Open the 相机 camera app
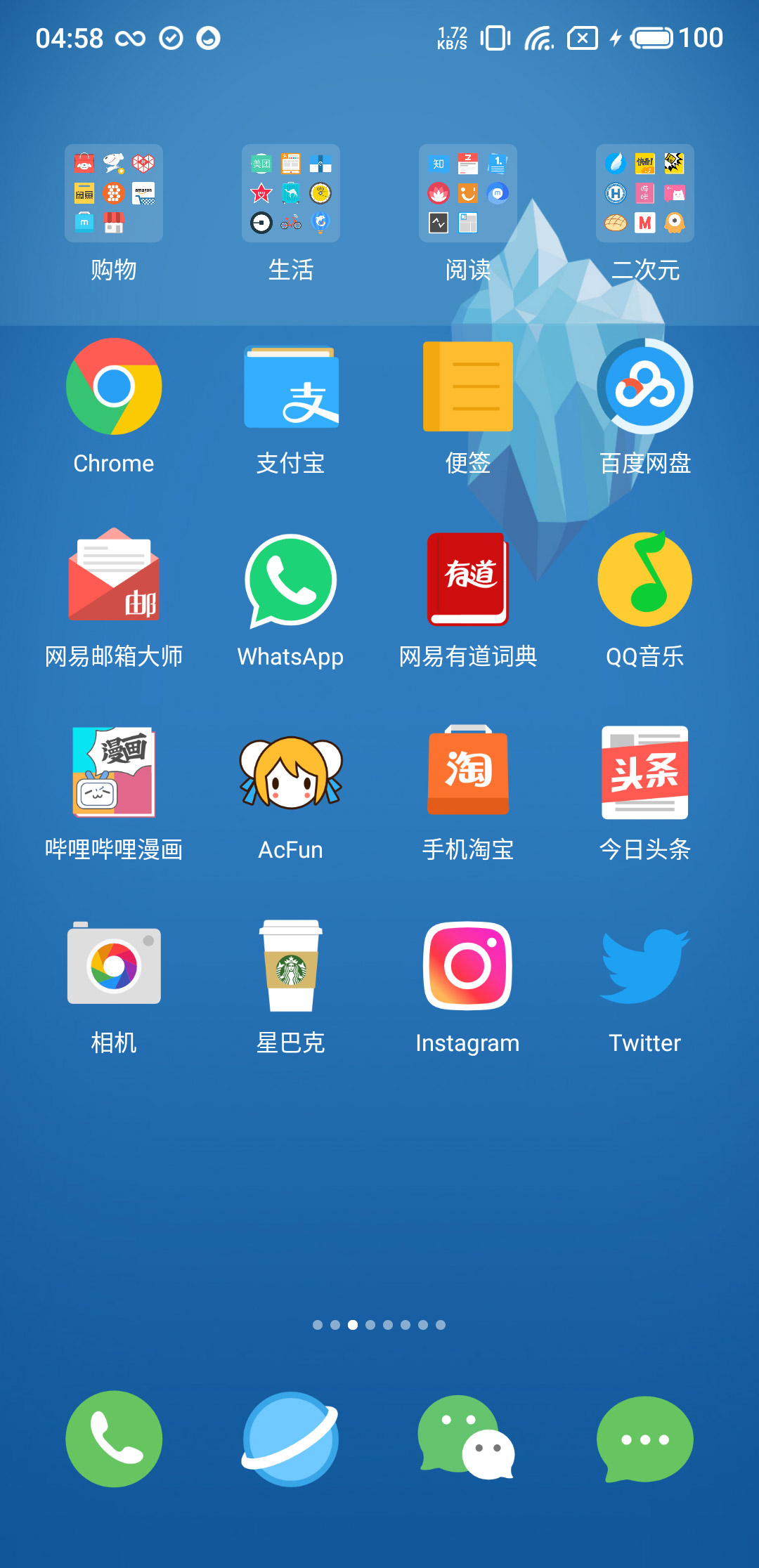This screenshot has height=1568, width=759. tap(114, 966)
